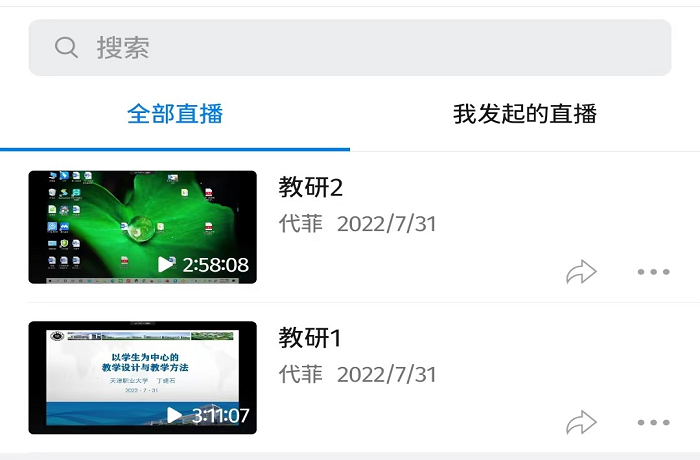Screen dimensions: 700x460
Task: Open more options for 教研1
Action: click(x=654, y=422)
